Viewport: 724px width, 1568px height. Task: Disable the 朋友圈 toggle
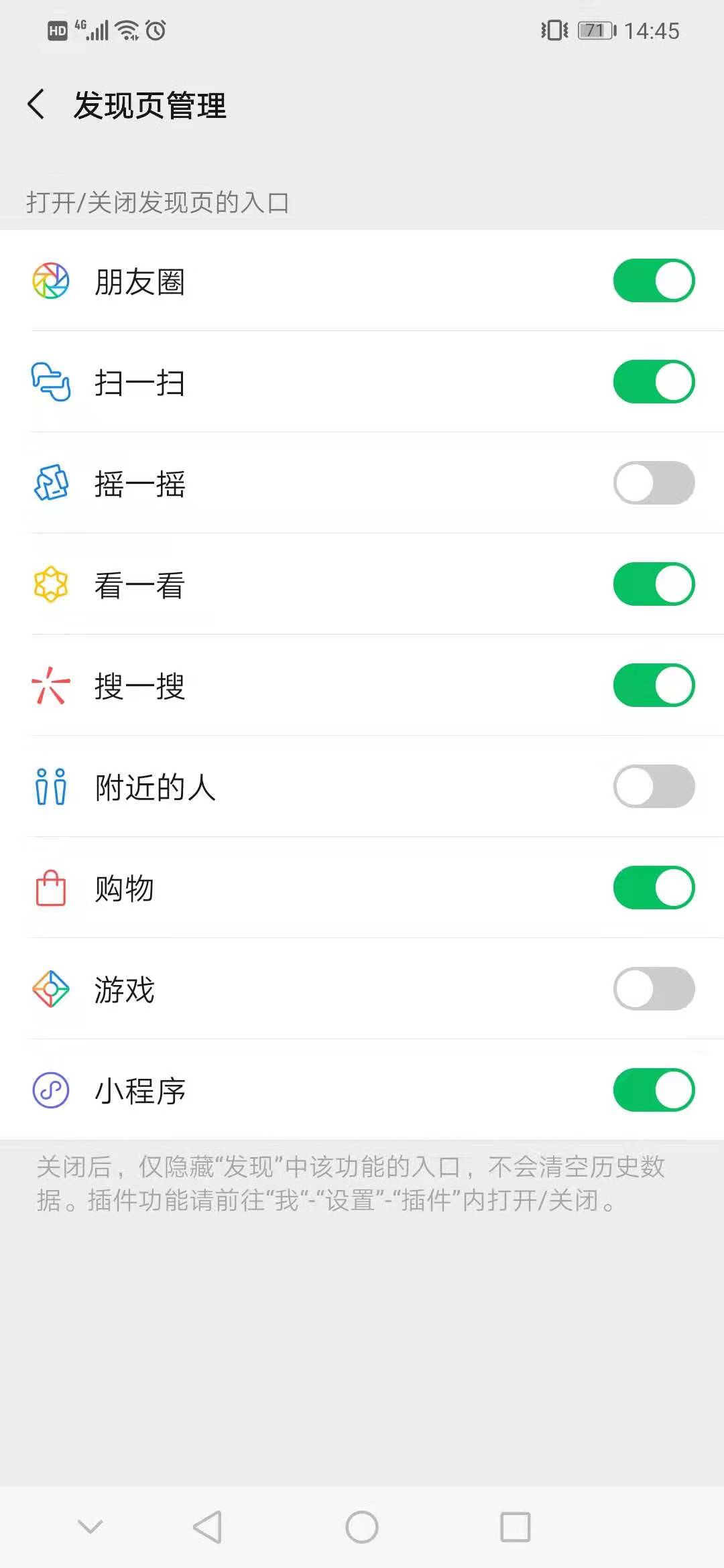point(653,281)
